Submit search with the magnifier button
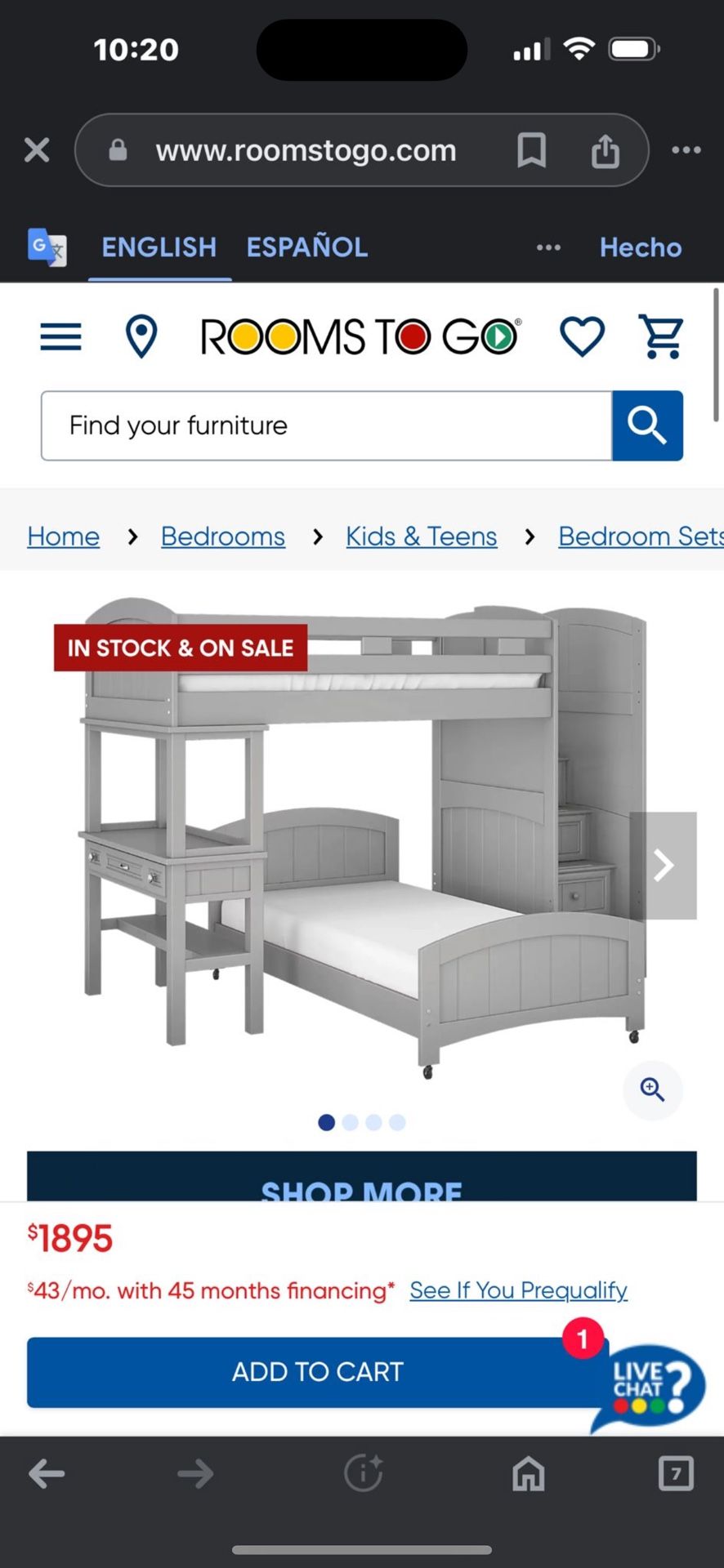 coord(647,425)
